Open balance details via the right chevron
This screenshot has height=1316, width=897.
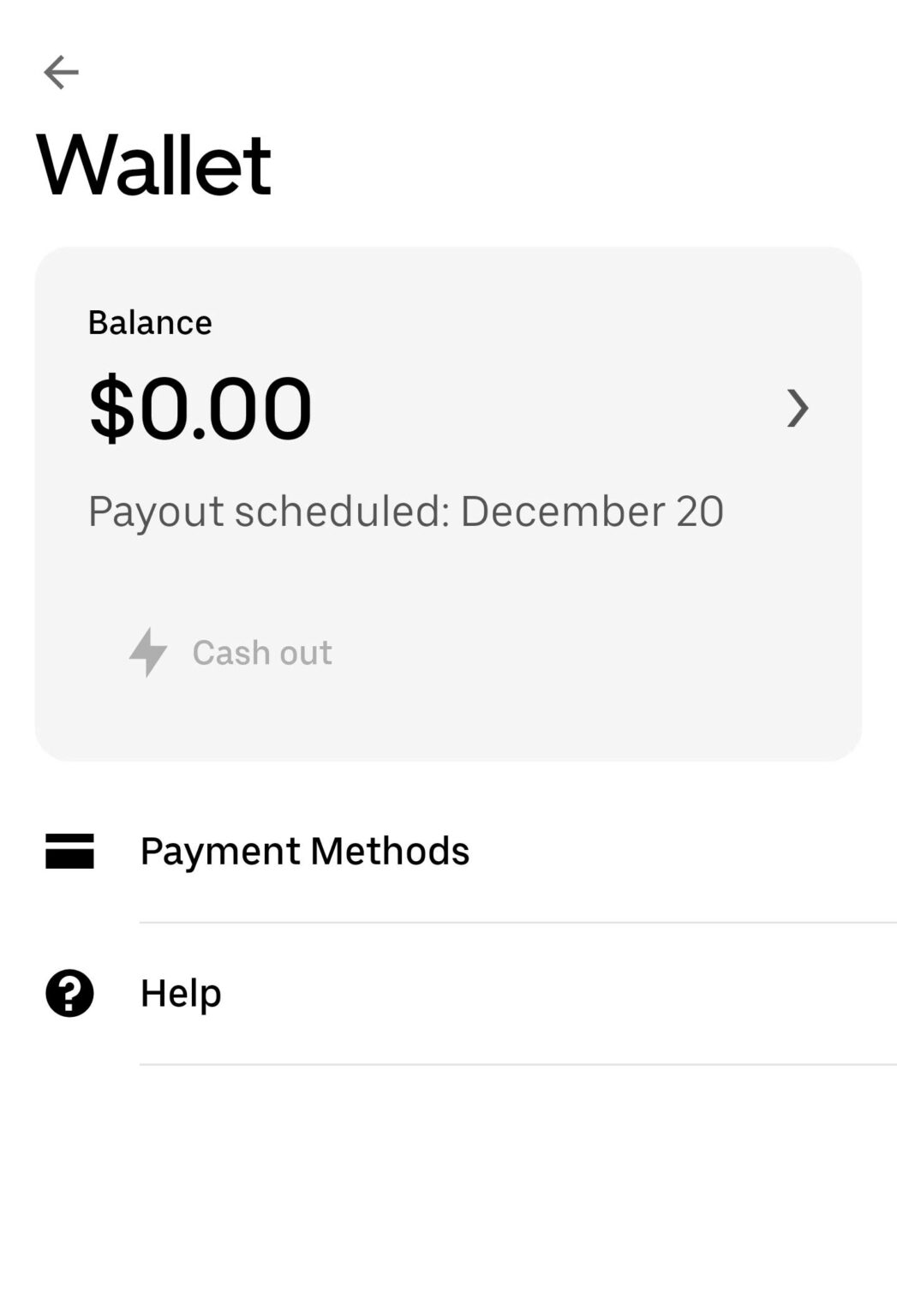(796, 409)
